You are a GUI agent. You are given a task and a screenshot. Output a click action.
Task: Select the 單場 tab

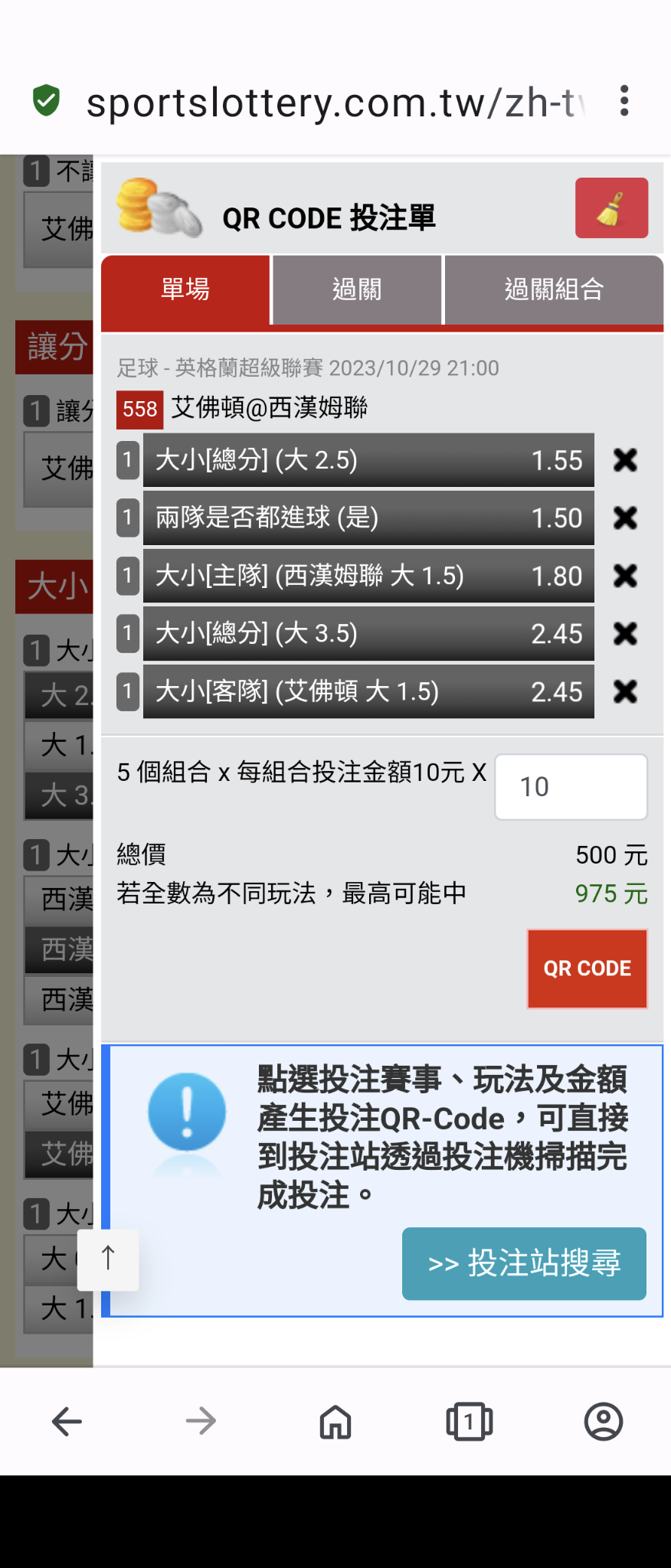[185, 289]
